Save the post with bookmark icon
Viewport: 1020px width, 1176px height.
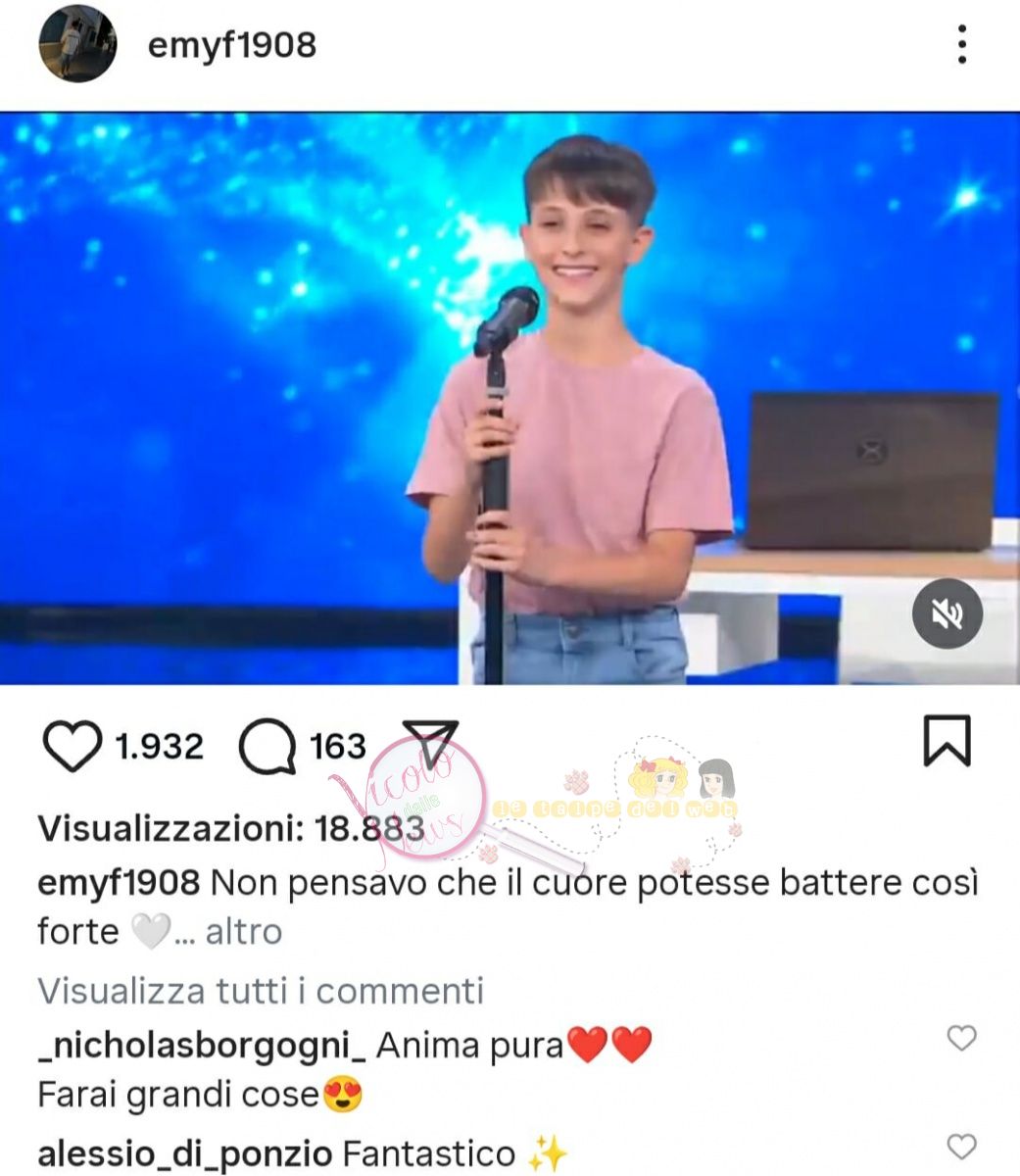tap(947, 741)
